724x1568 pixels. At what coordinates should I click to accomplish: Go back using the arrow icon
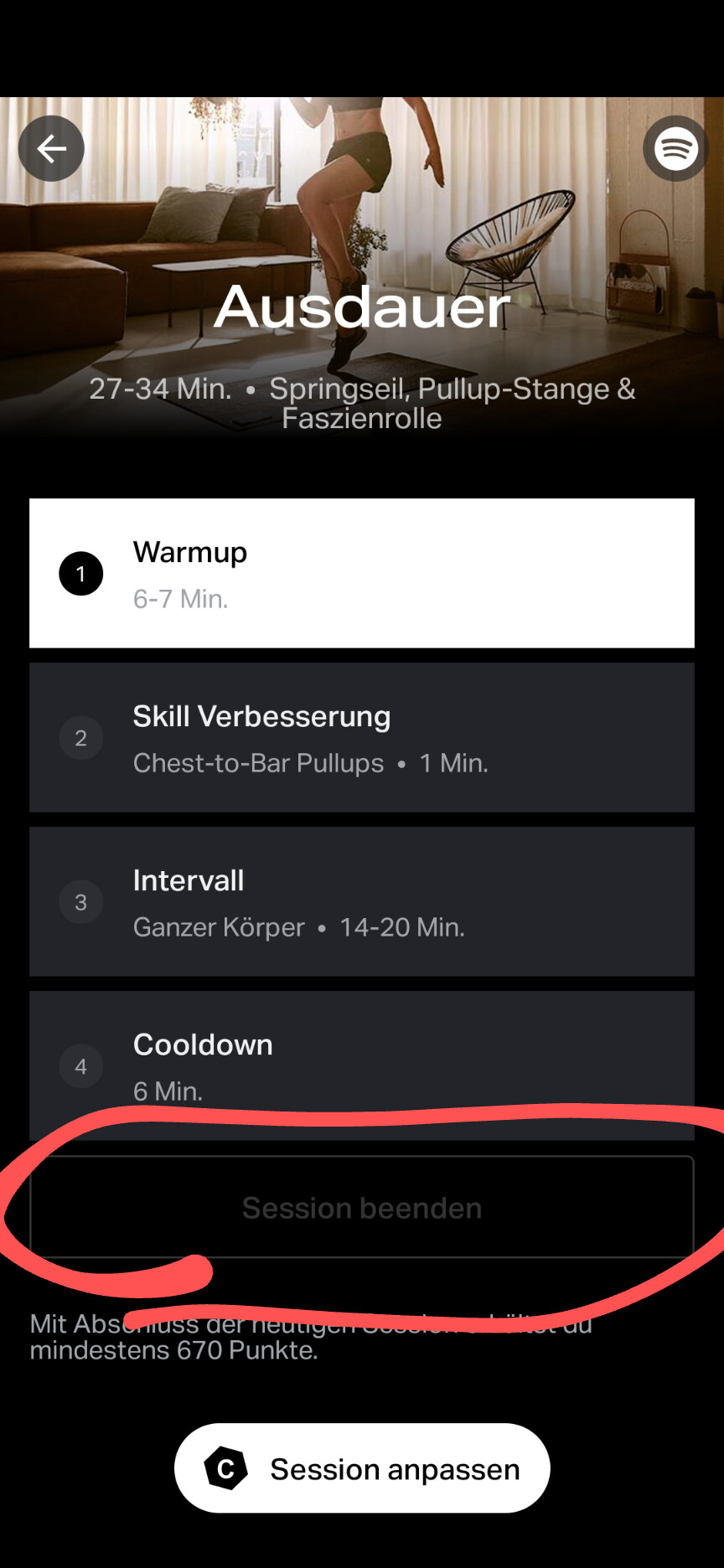tap(51, 148)
